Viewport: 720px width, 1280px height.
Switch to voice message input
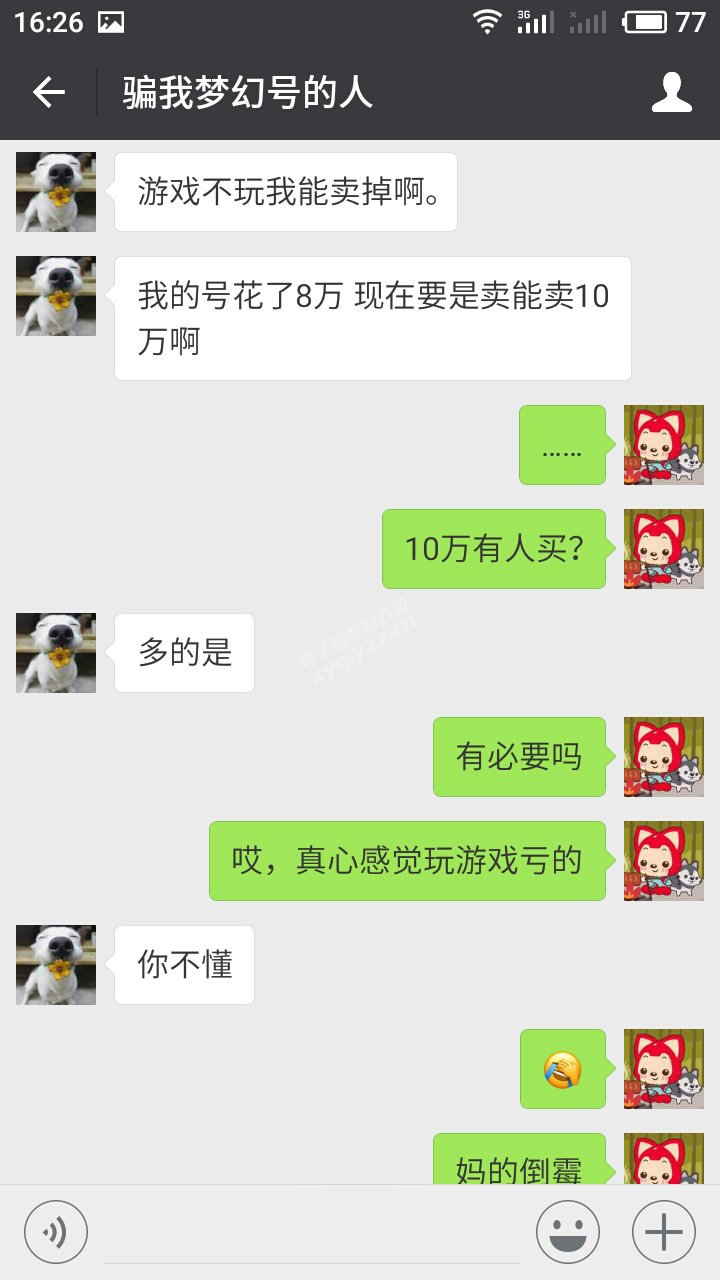pyautogui.click(x=56, y=1232)
